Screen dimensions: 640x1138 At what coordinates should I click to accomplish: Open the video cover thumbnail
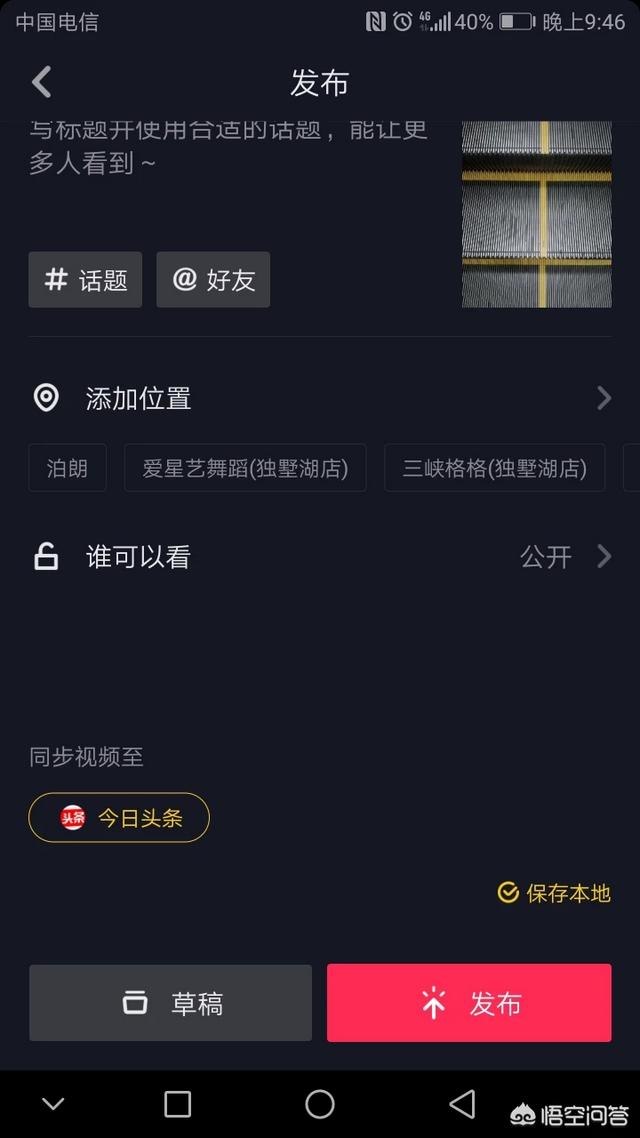pos(536,214)
